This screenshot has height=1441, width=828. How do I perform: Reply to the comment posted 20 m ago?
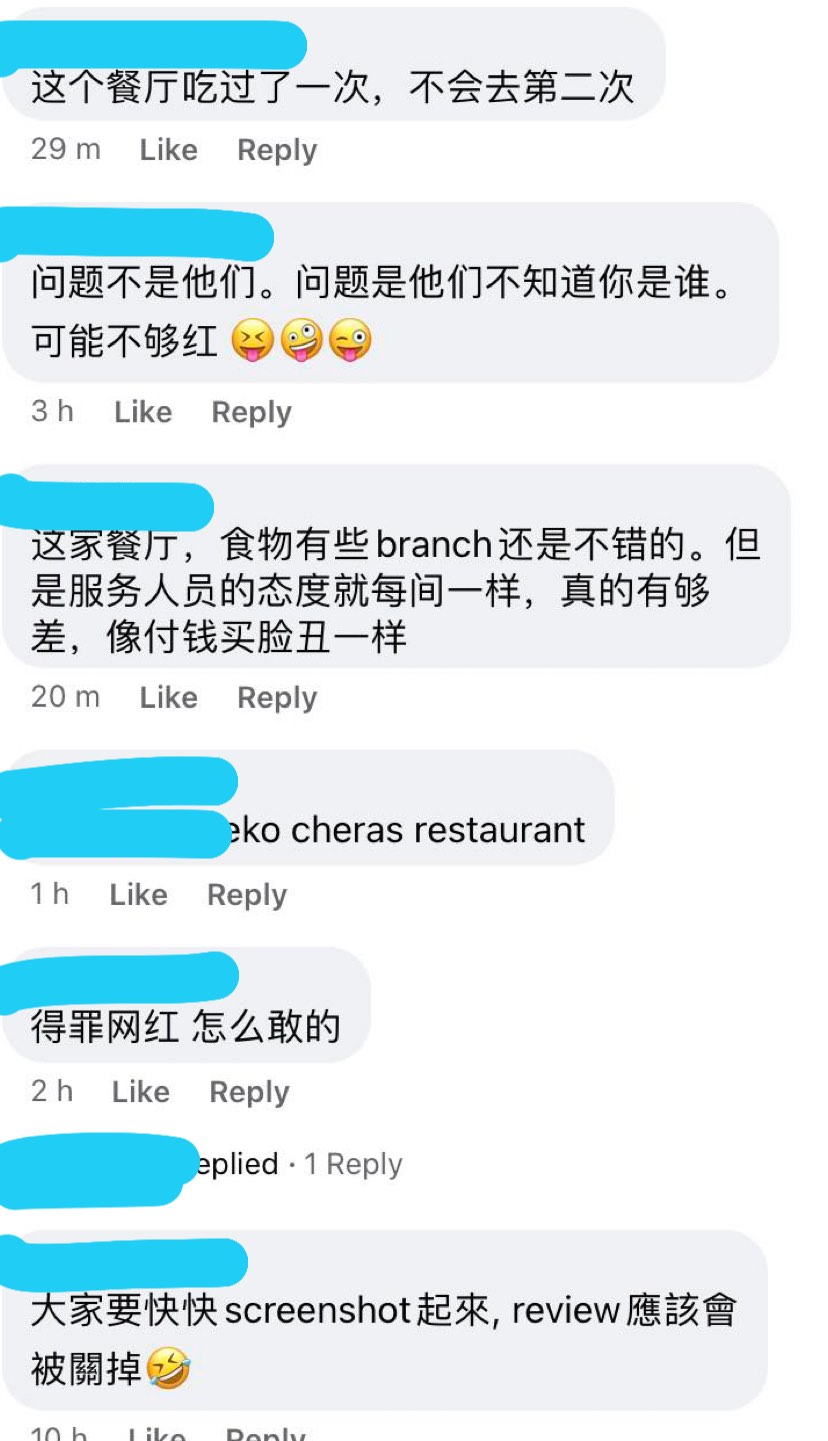[x=277, y=697]
